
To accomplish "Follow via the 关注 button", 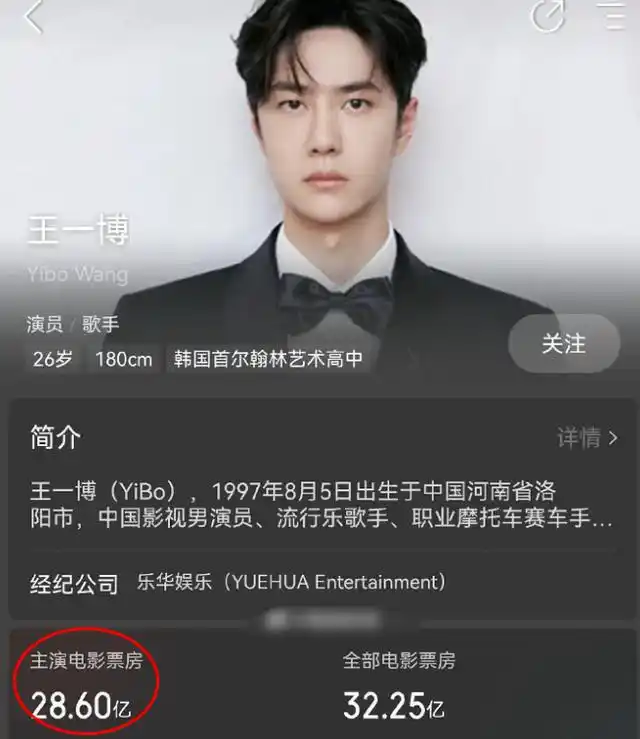I will click(x=564, y=344).
